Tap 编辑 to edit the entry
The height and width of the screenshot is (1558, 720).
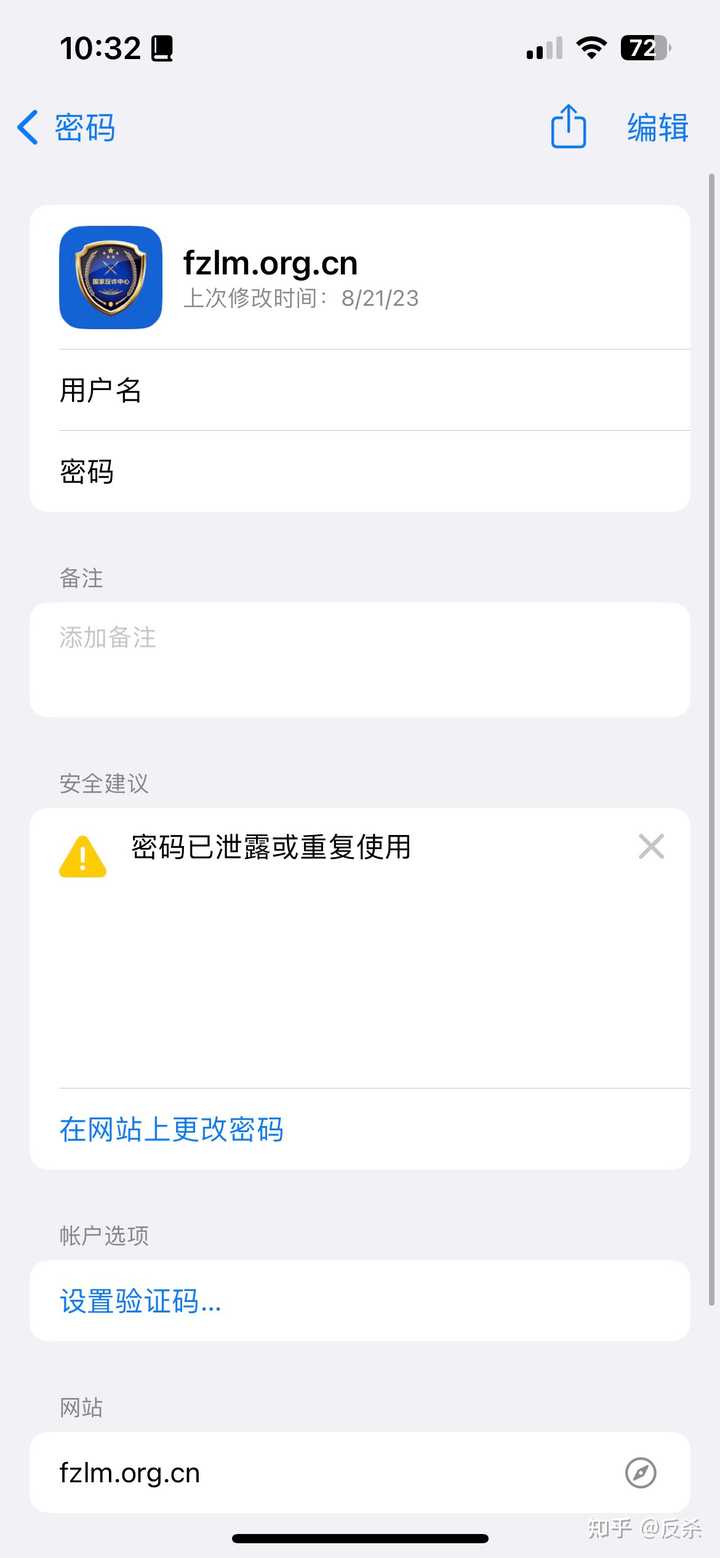(x=657, y=128)
